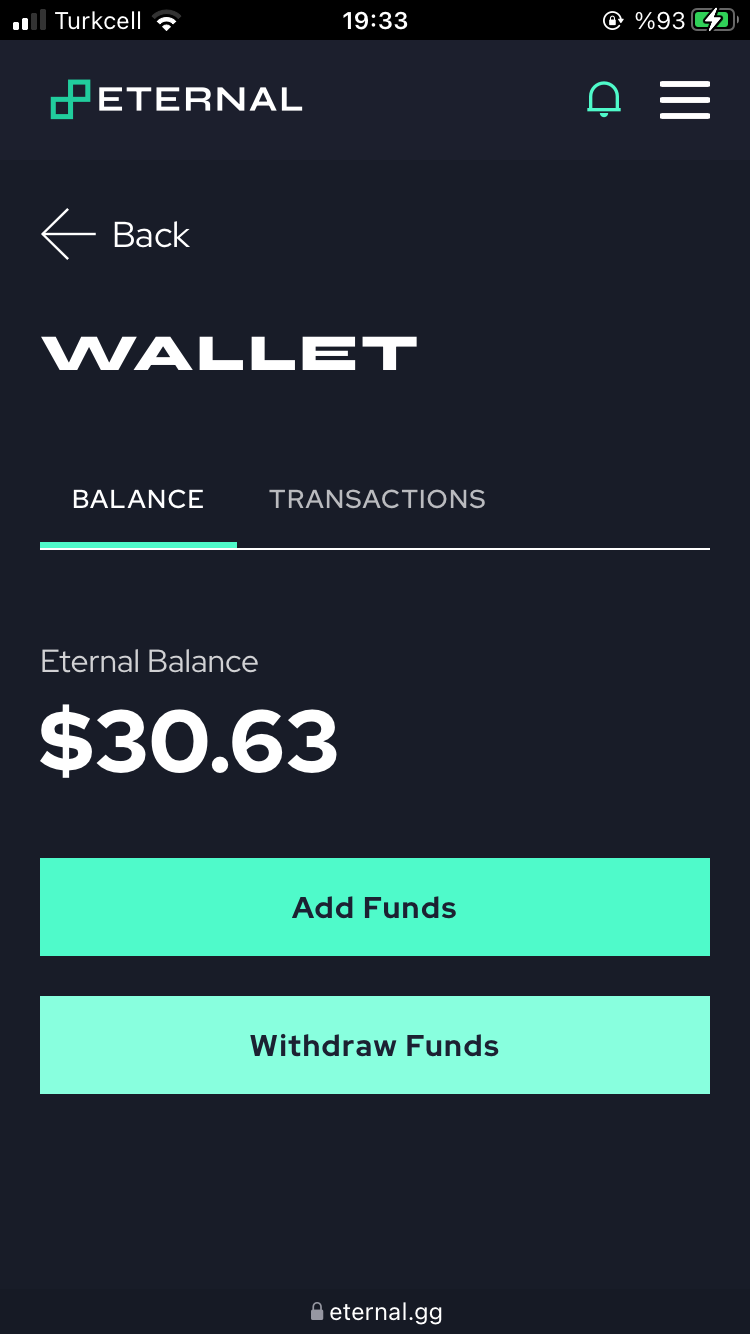Viewport: 750px width, 1334px height.
Task: Open the notifications bell
Action: coord(604,100)
